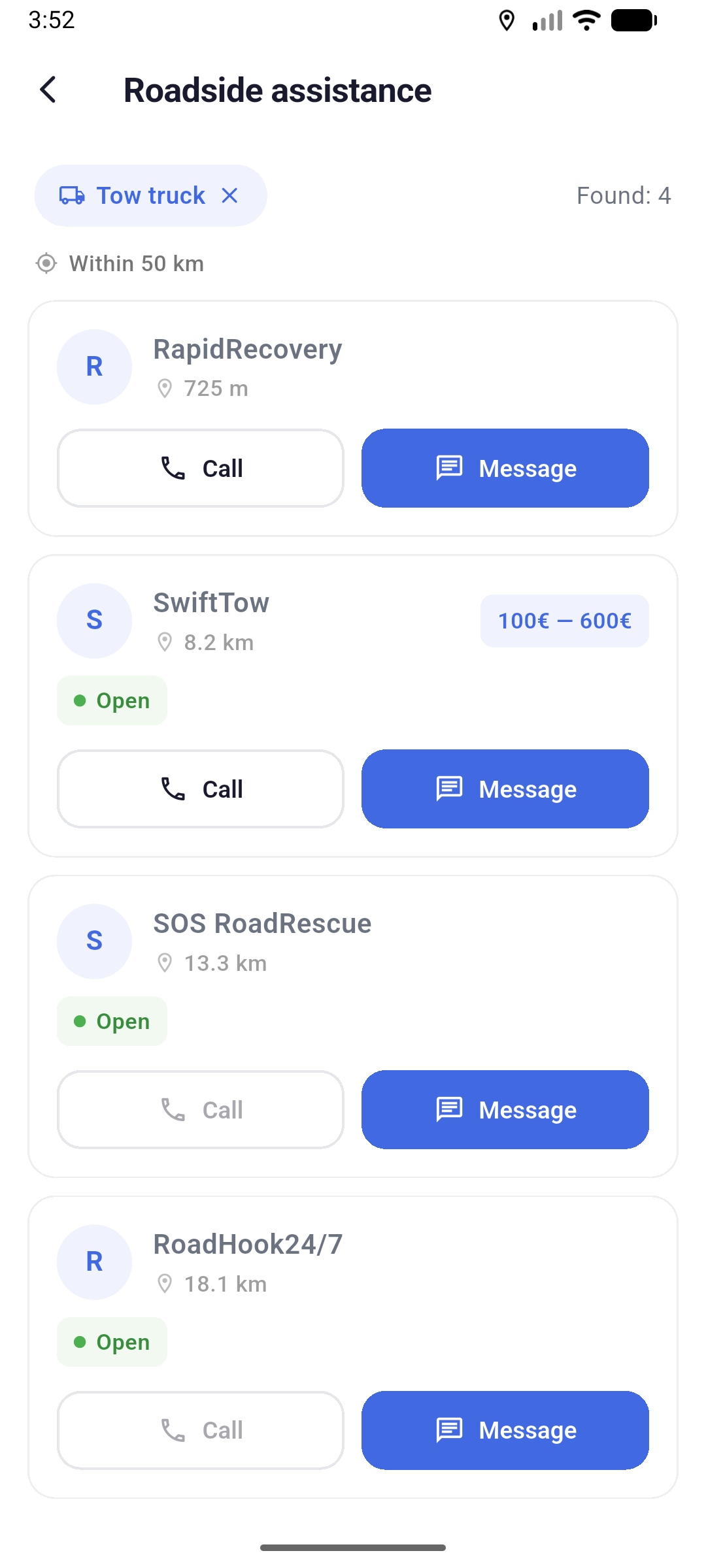This screenshot has width=706, height=1568.
Task: Open the Within 50 km distance setting
Action: pyautogui.click(x=120, y=263)
